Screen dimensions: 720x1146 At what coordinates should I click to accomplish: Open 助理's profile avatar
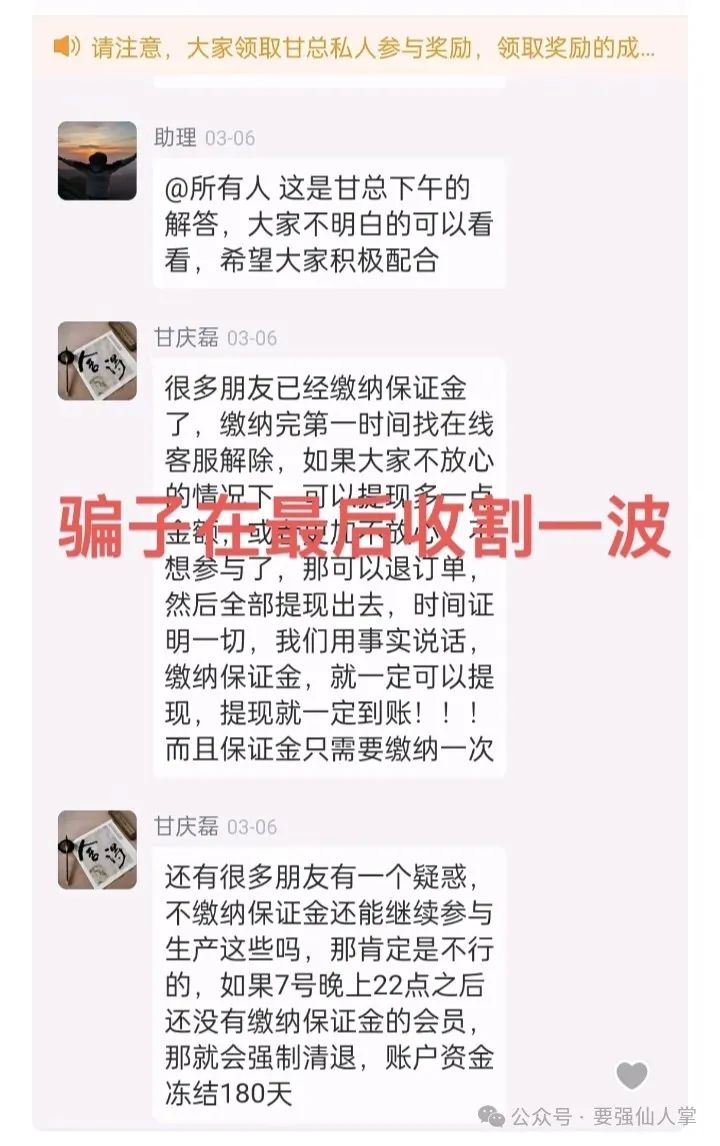[97, 161]
